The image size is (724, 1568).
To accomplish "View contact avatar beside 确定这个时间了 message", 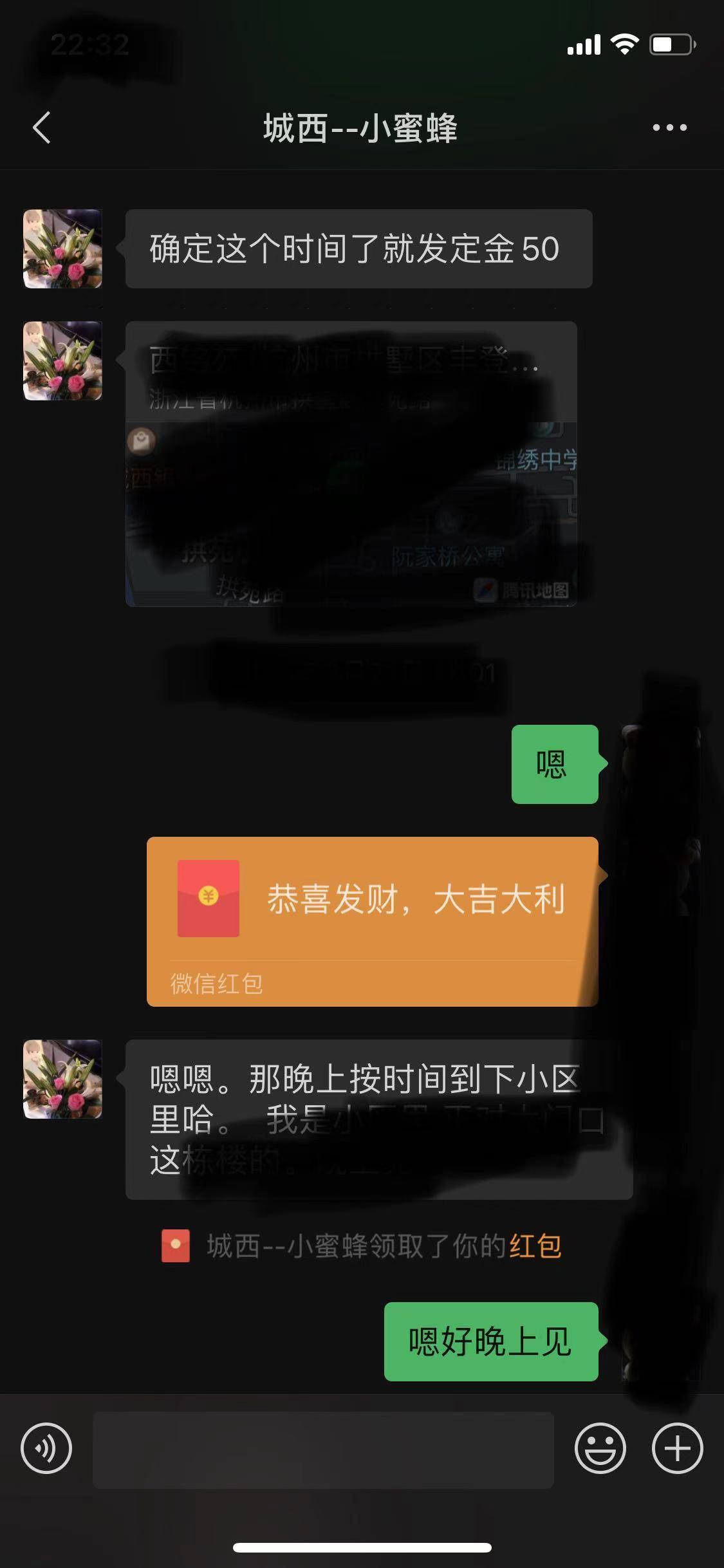I will pyautogui.click(x=62, y=248).
